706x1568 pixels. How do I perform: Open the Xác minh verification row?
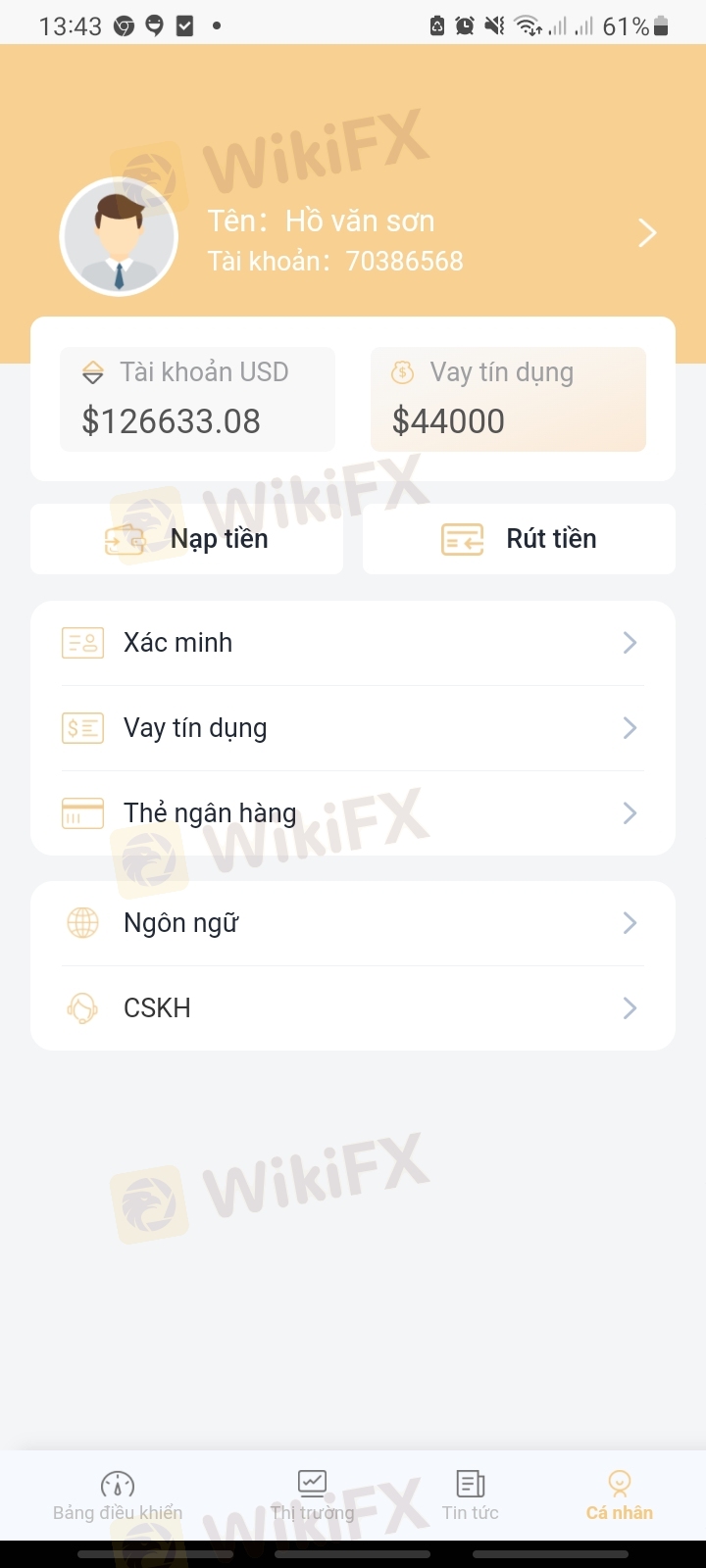[x=353, y=643]
